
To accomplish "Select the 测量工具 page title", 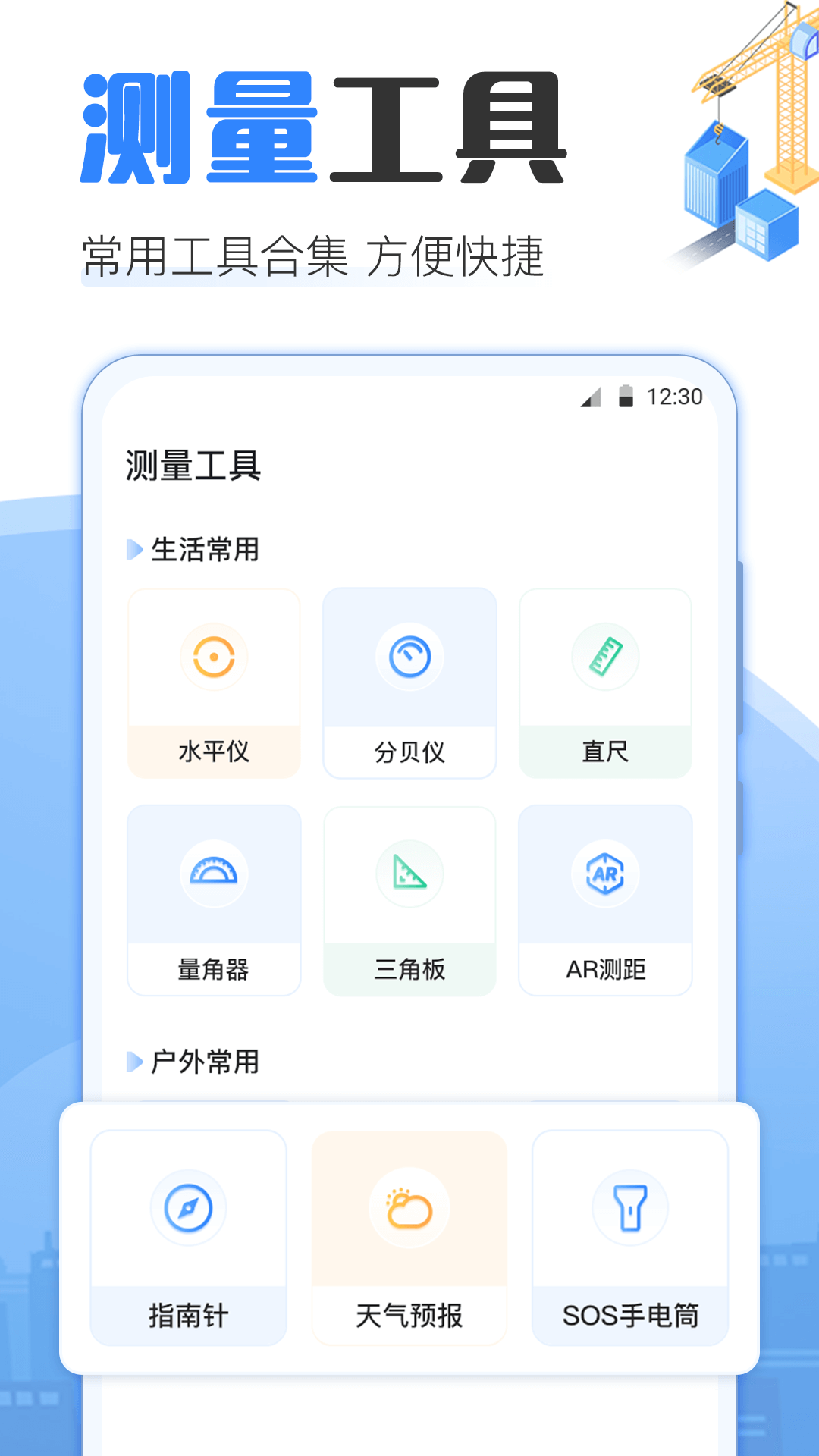I will pos(191,465).
